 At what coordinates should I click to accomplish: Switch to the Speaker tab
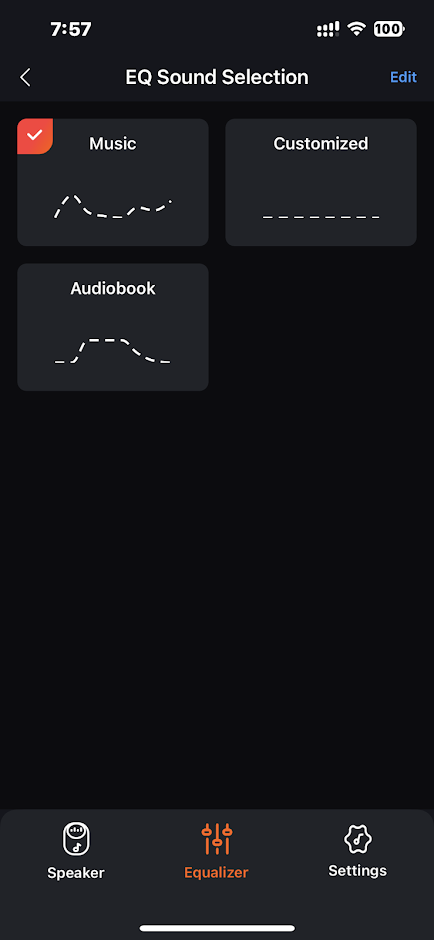click(76, 851)
